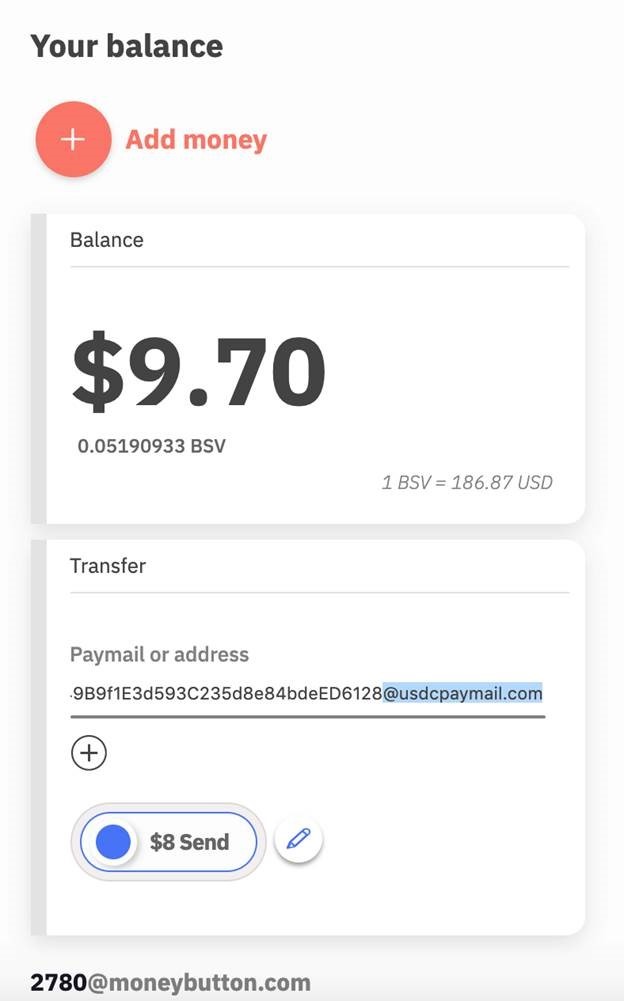Tap the Add money plus button
Viewport: 624px width, 1001px height.
click(73, 139)
